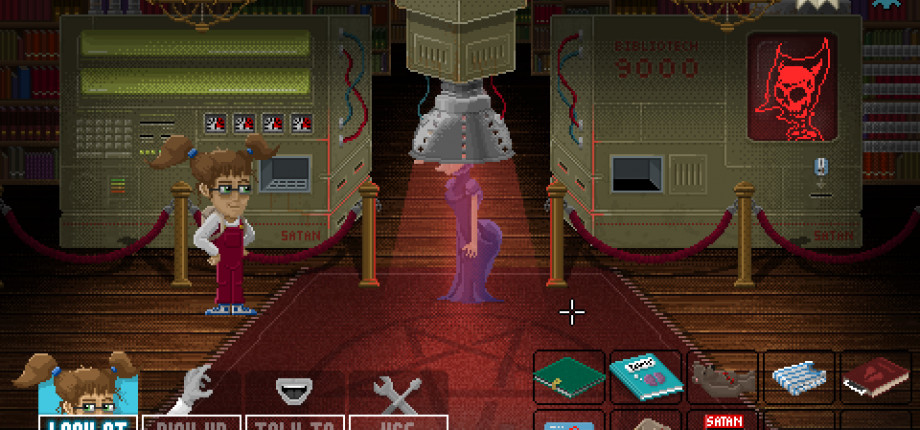The image size is (920, 430).
Task: Select the green book in inventory
Action: tap(569, 376)
